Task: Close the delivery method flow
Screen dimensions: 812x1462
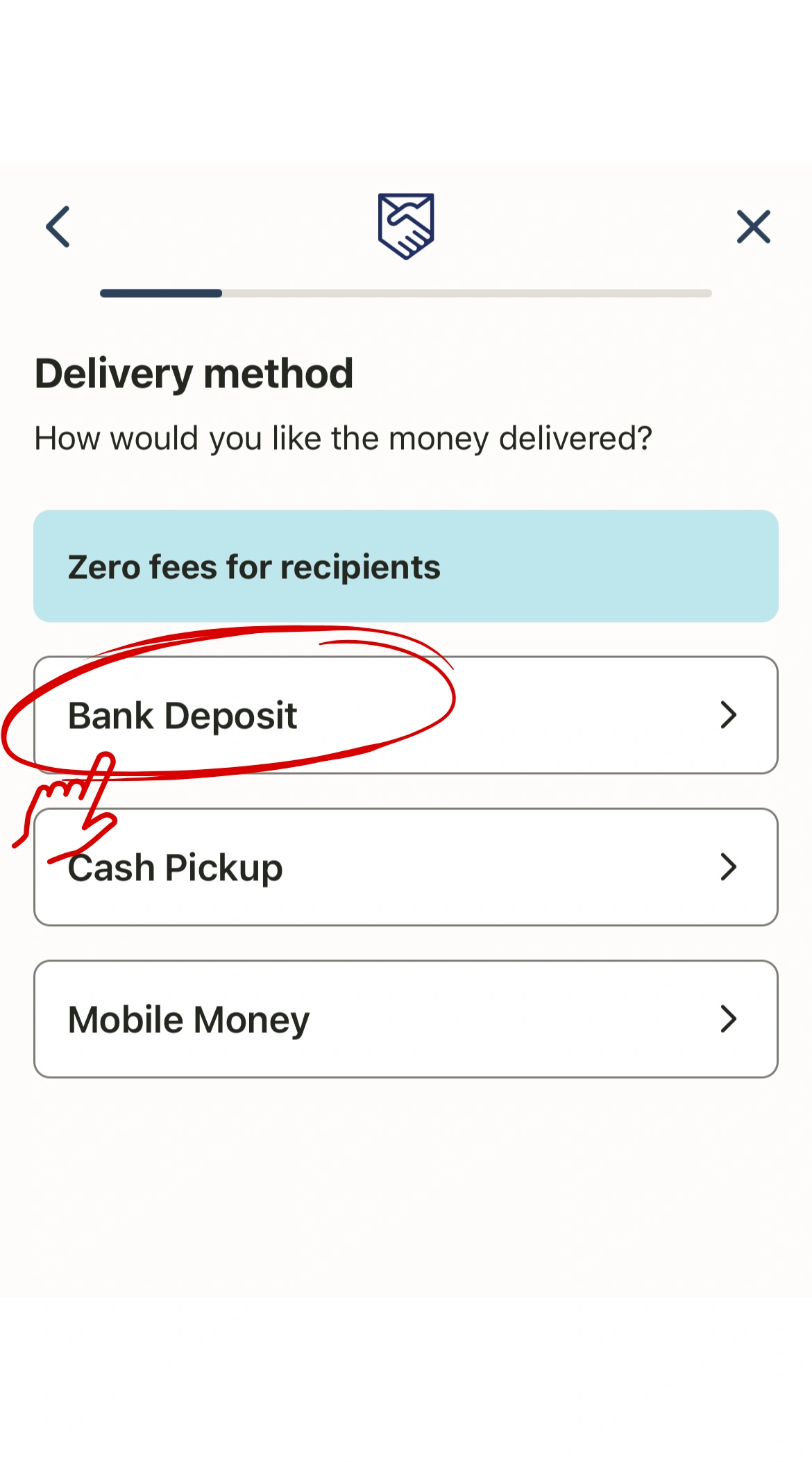Action: coord(753,227)
